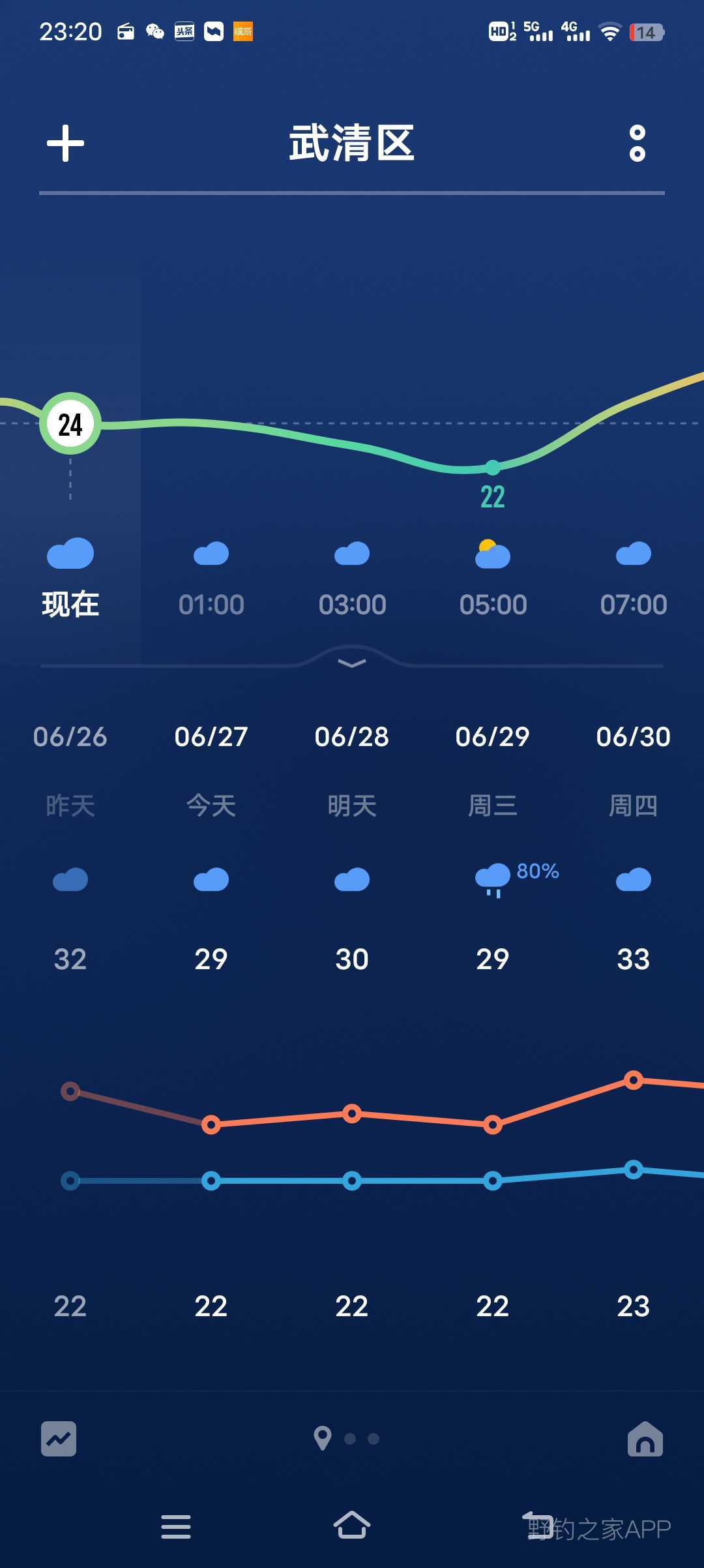Go to the phone home screen

[352, 1526]
